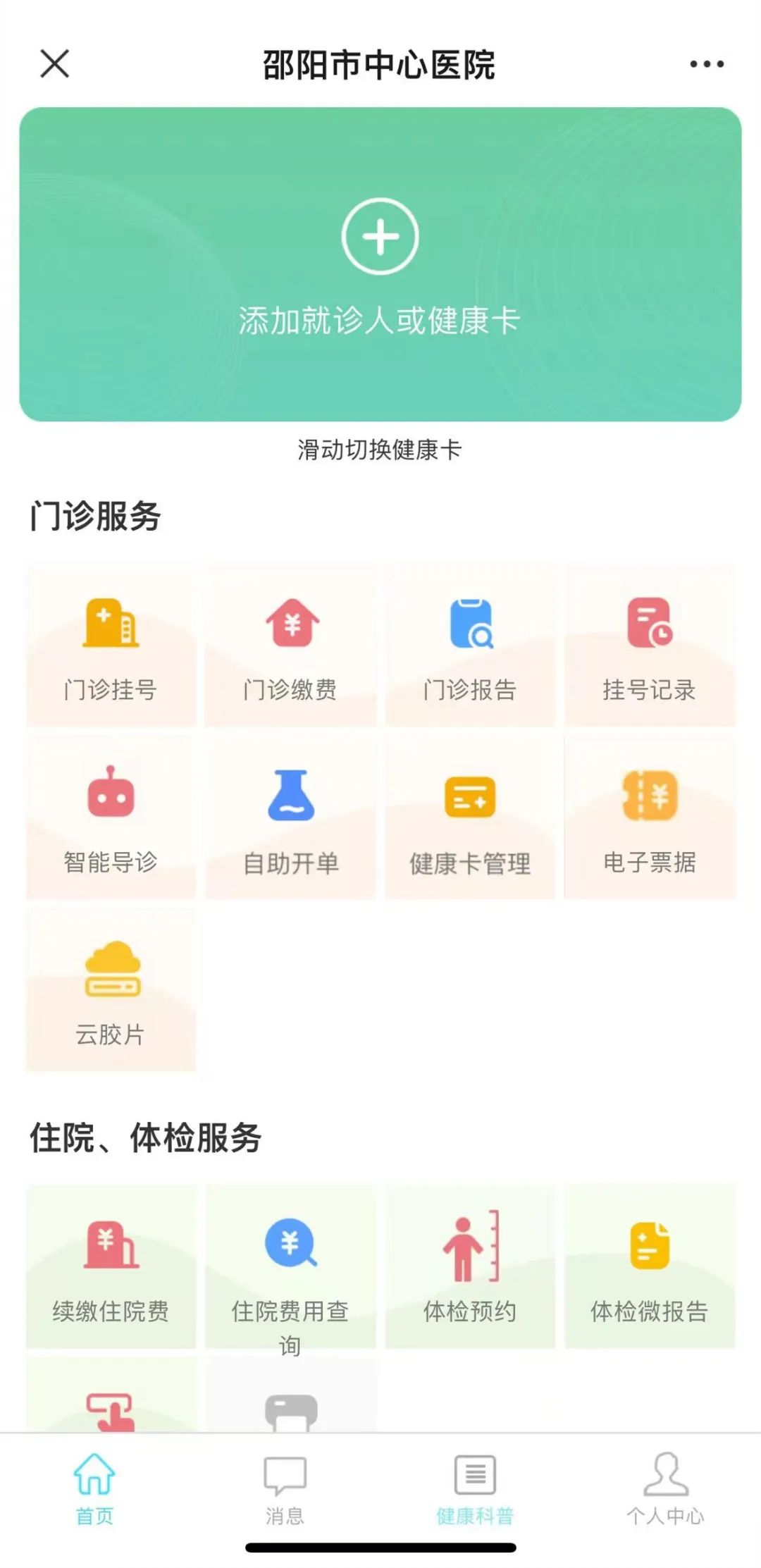Tap the 添加就诊人或健康卡 card
Screen dimensions: 761x1568
click(380, 264)
